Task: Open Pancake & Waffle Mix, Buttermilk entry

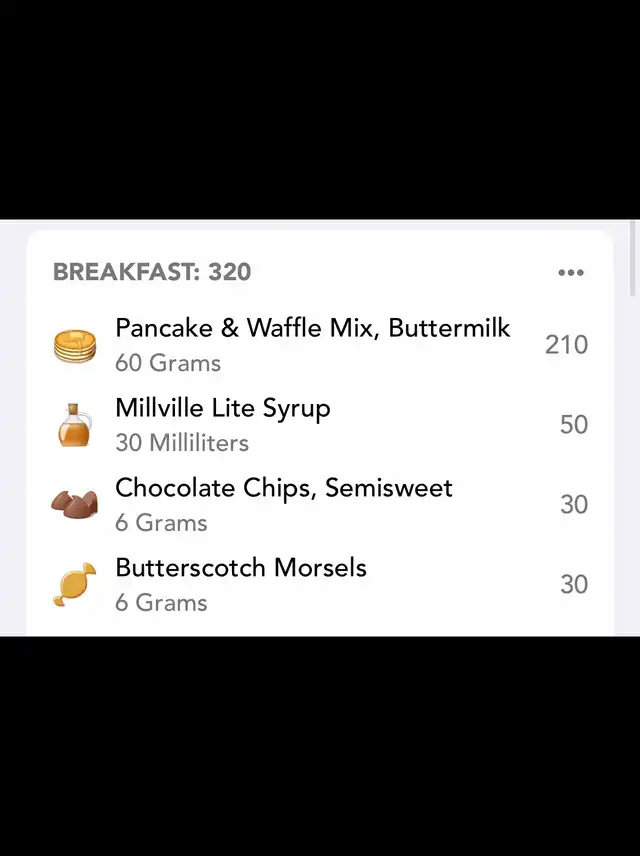Action: click(x=312, y=344)
